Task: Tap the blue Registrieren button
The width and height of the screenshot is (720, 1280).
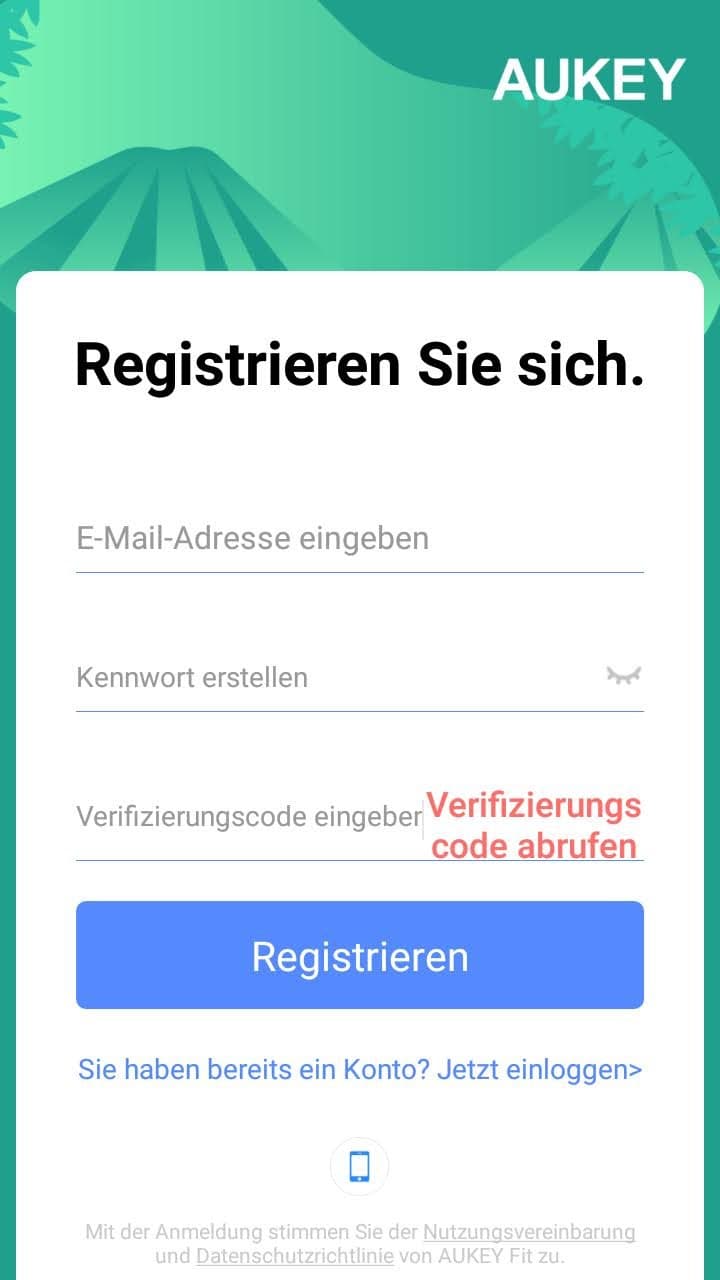Action: coord(360,955)
